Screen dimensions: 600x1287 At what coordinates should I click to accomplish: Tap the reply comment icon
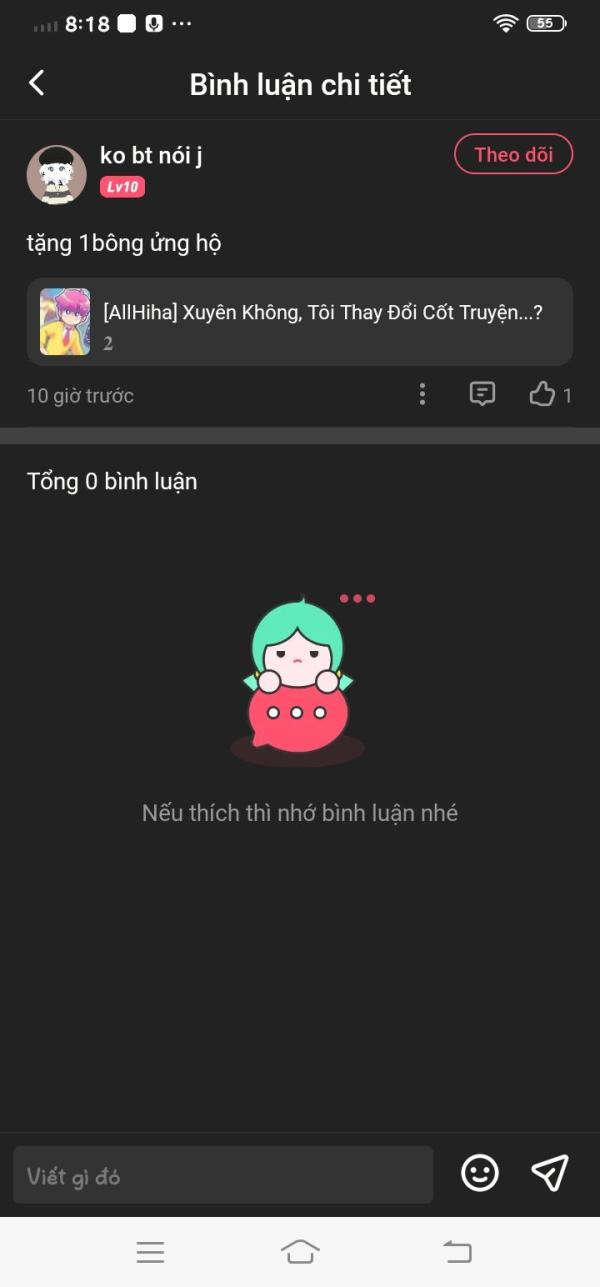coord(482,394)
